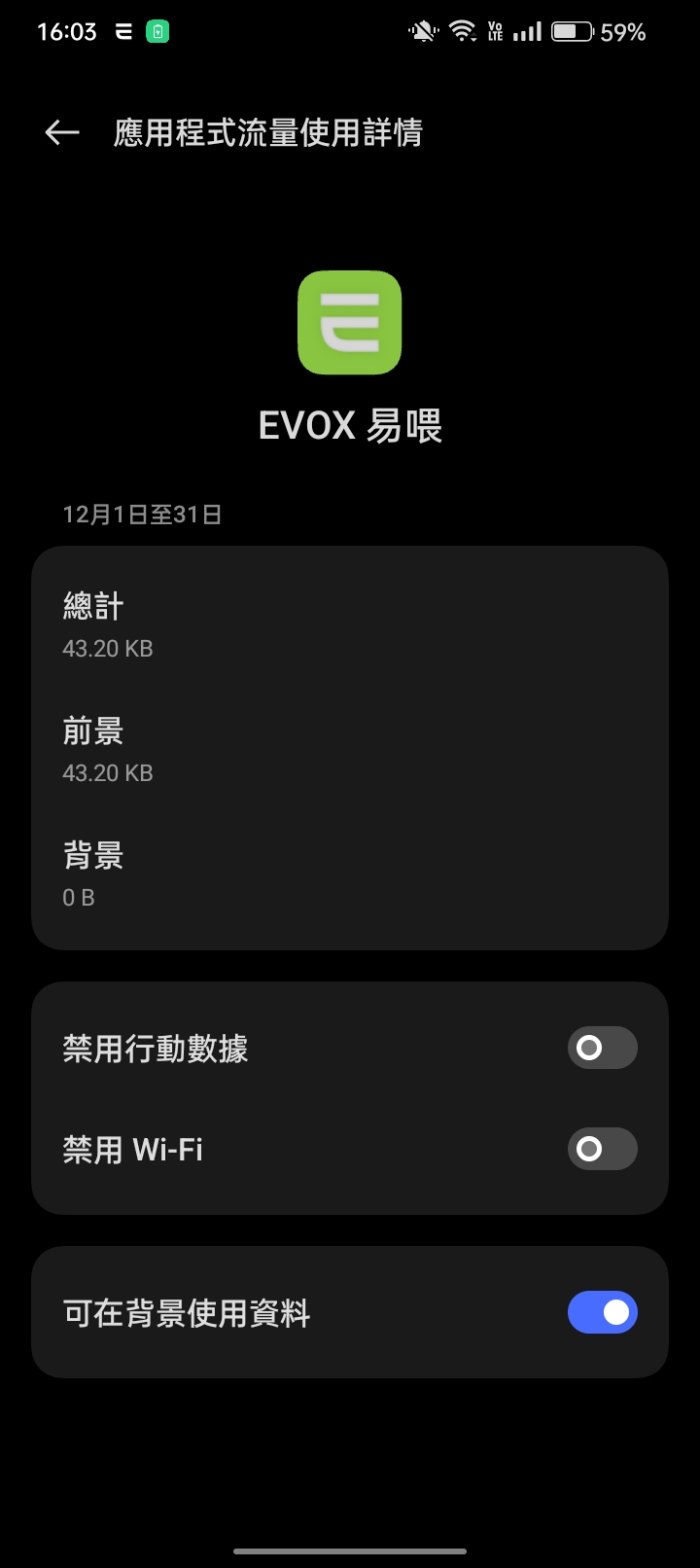Enable the 禁用行動數據 switch
This screenshot has width=700, height=1568.
click(602, 1048)
